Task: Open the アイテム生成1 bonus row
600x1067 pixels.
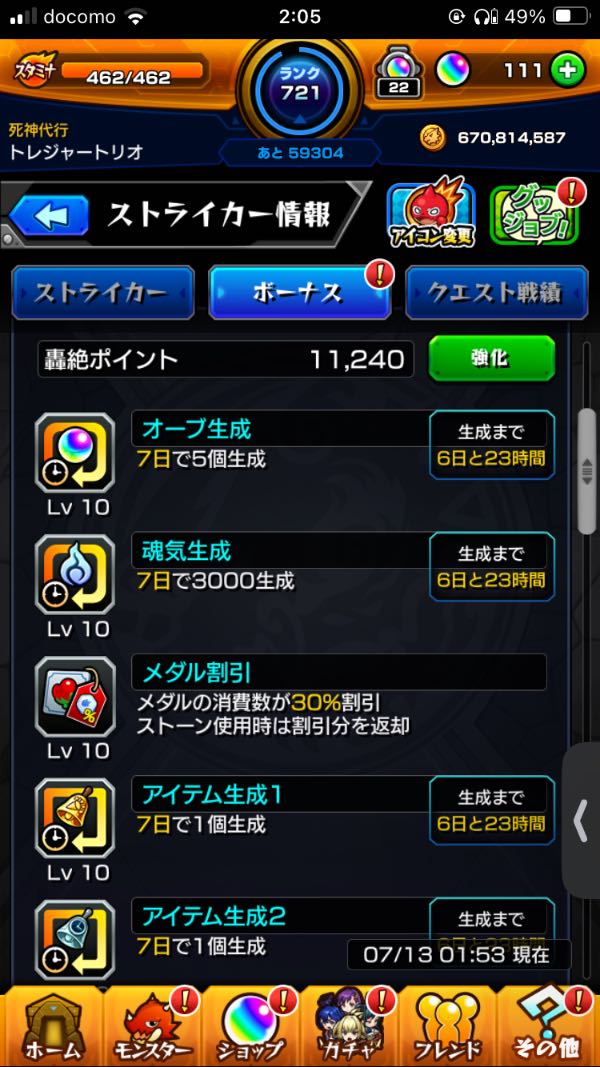Action: click(280, 810)
